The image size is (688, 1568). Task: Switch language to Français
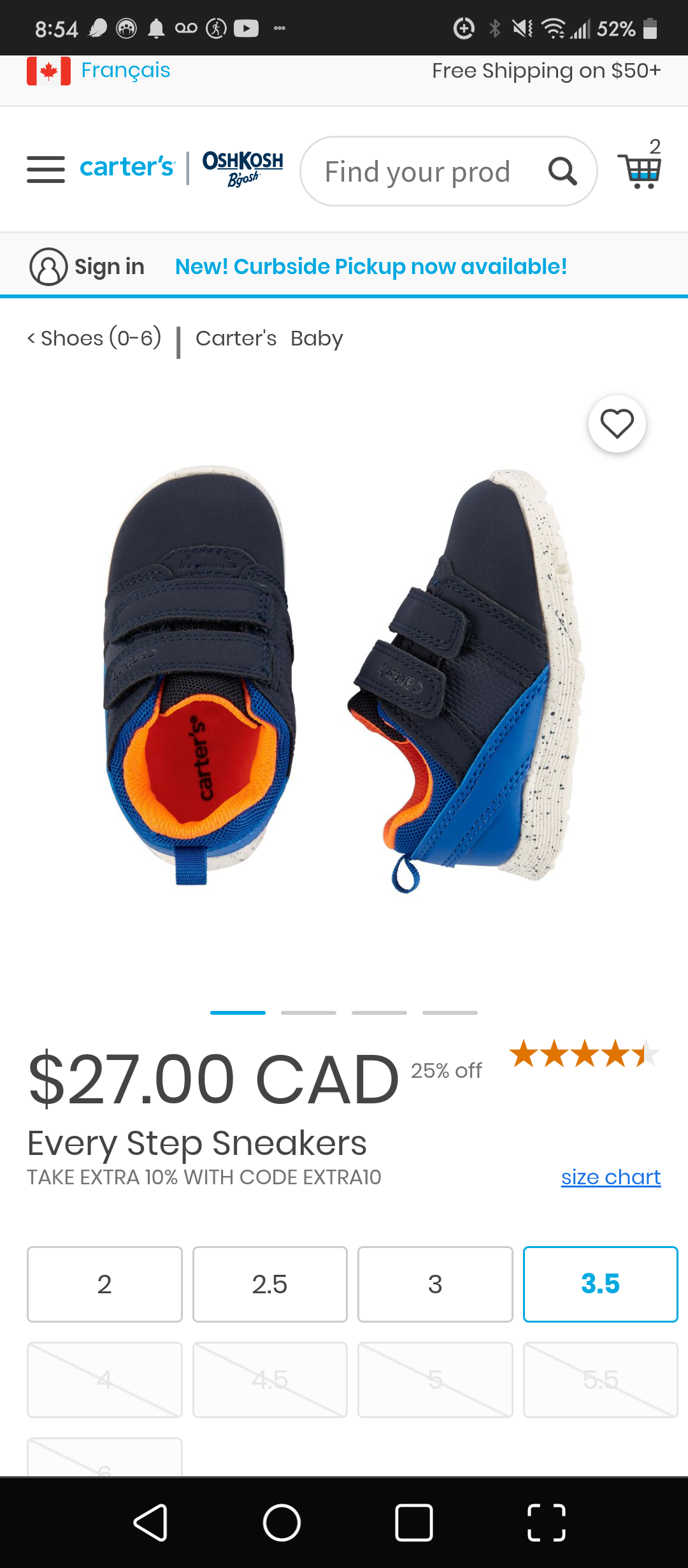point(125,70)
